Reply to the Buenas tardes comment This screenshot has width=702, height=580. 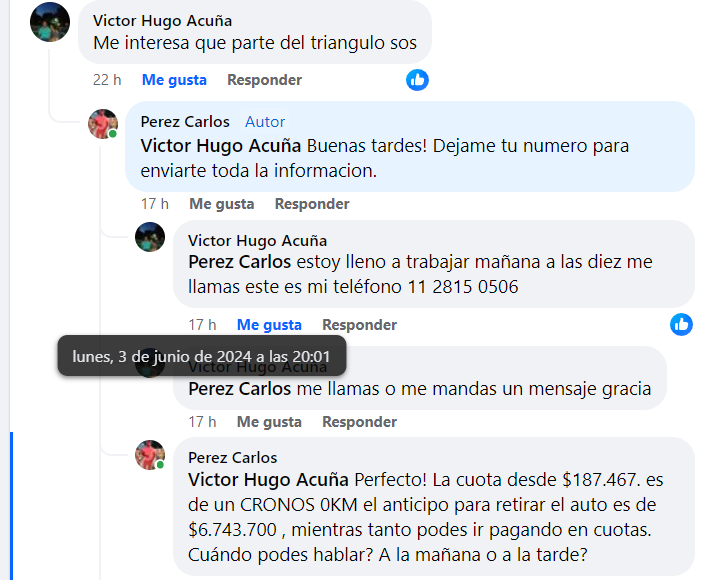pos(312,204)
